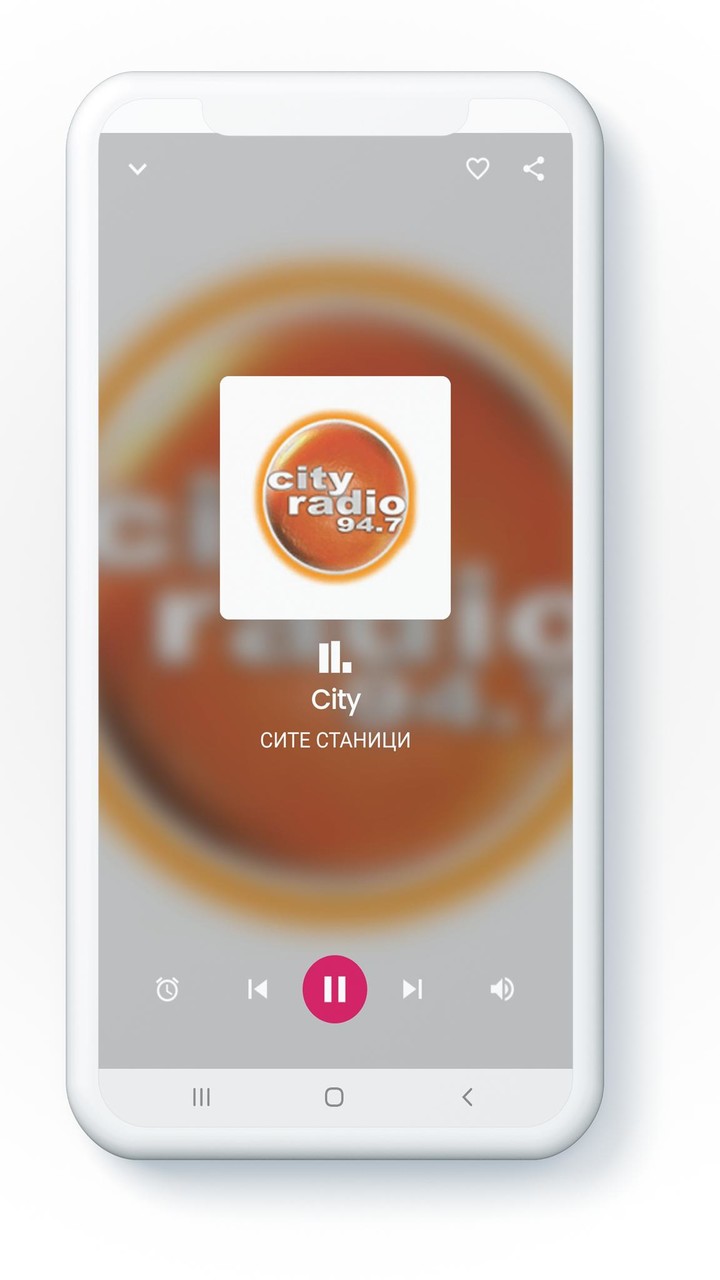This screenshot has width=720, height=1280.
Task: Tap City to view station details
Action: tap(338, 700)
